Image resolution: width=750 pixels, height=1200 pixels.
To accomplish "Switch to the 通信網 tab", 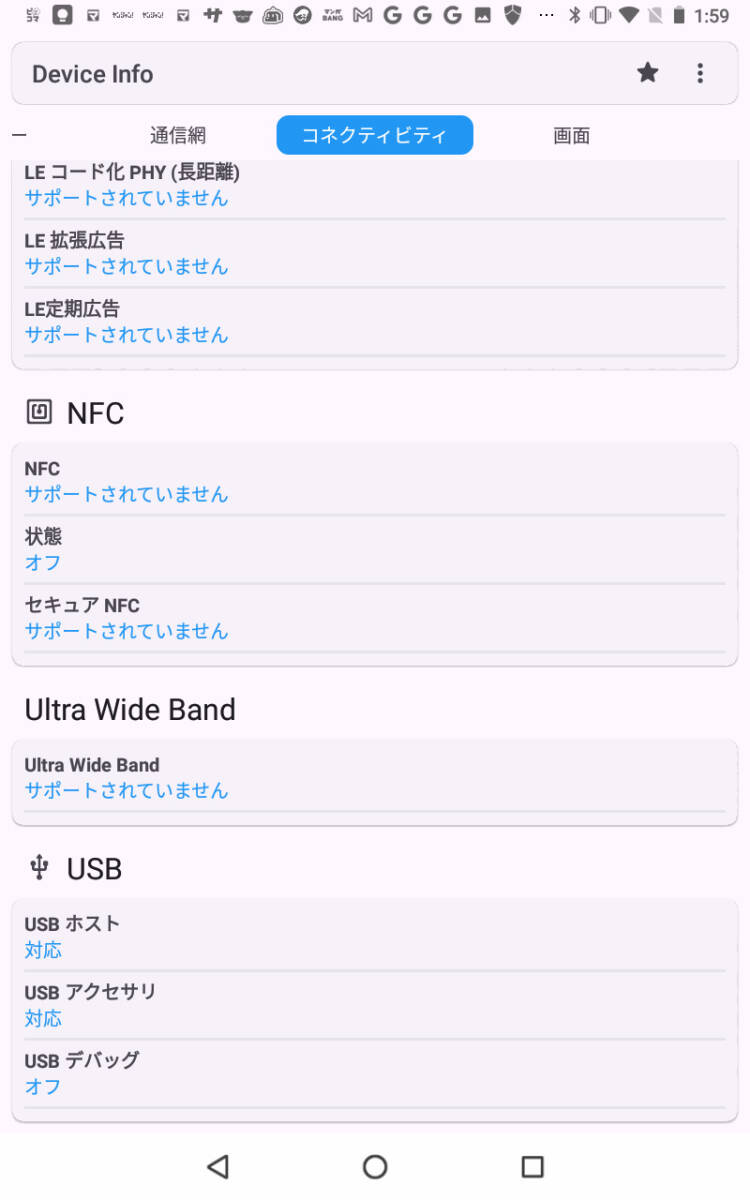I will point(178,136).
